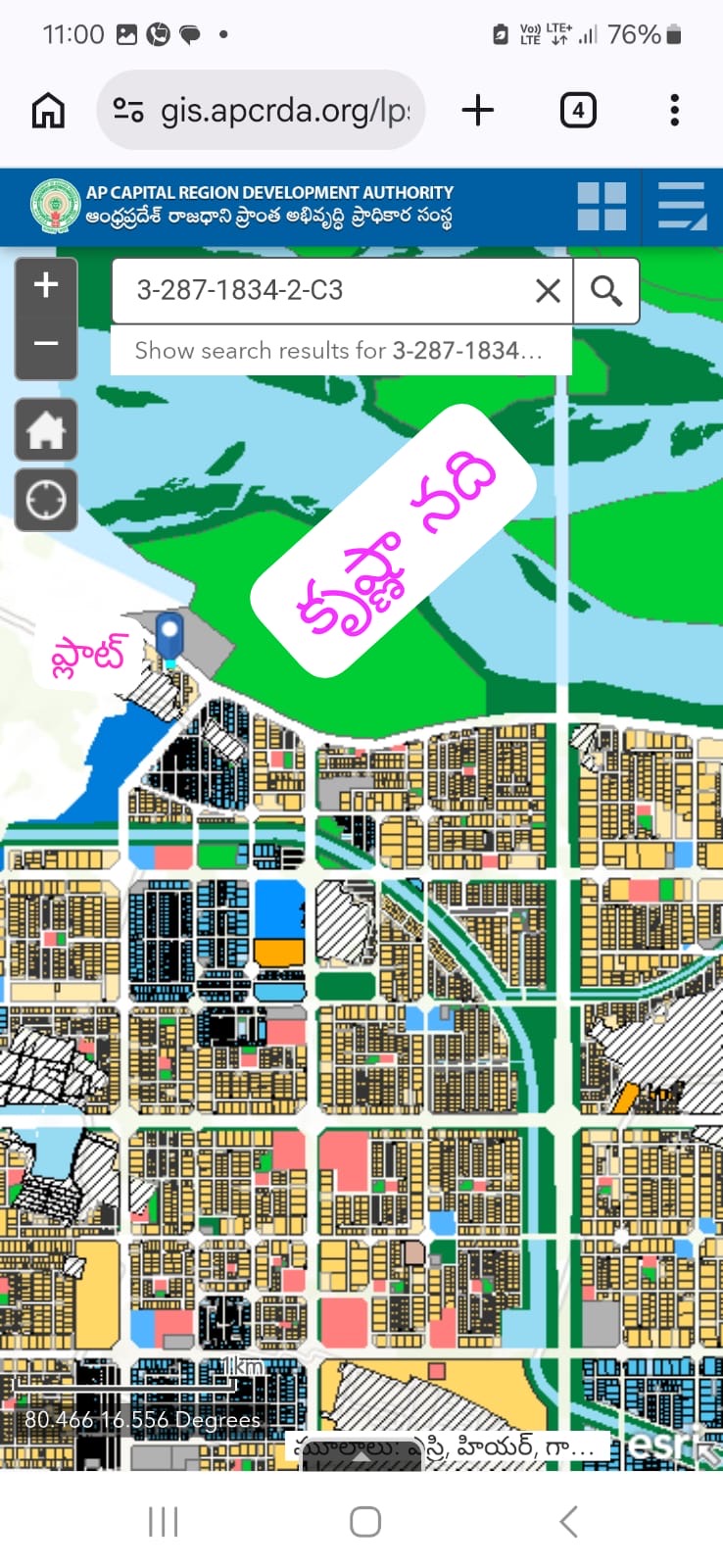Open a new browser tab

pyautogui.click(x=477, y=110)
